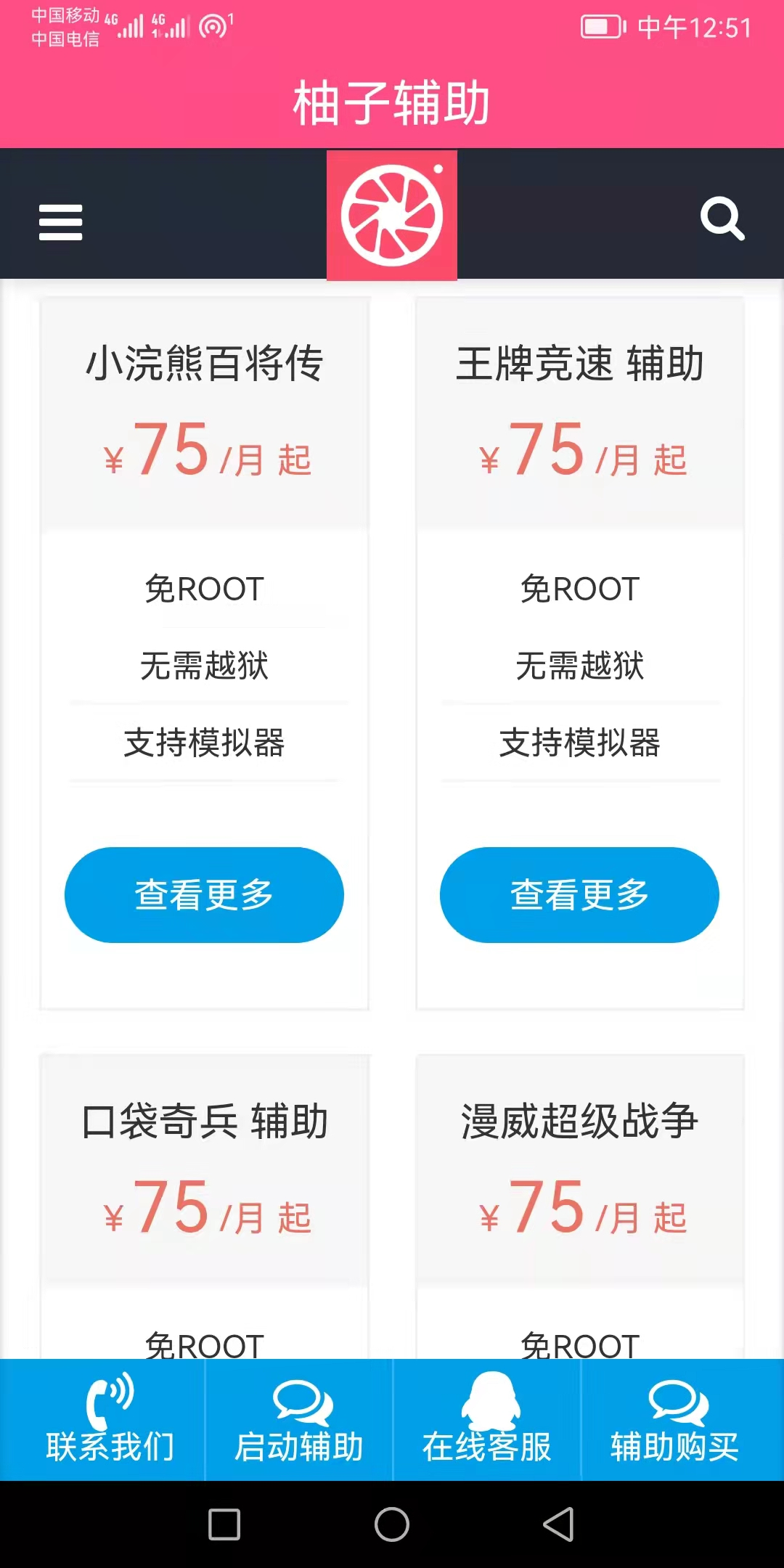View more for 王牌竞速 辅助

[x=579, y=894]
